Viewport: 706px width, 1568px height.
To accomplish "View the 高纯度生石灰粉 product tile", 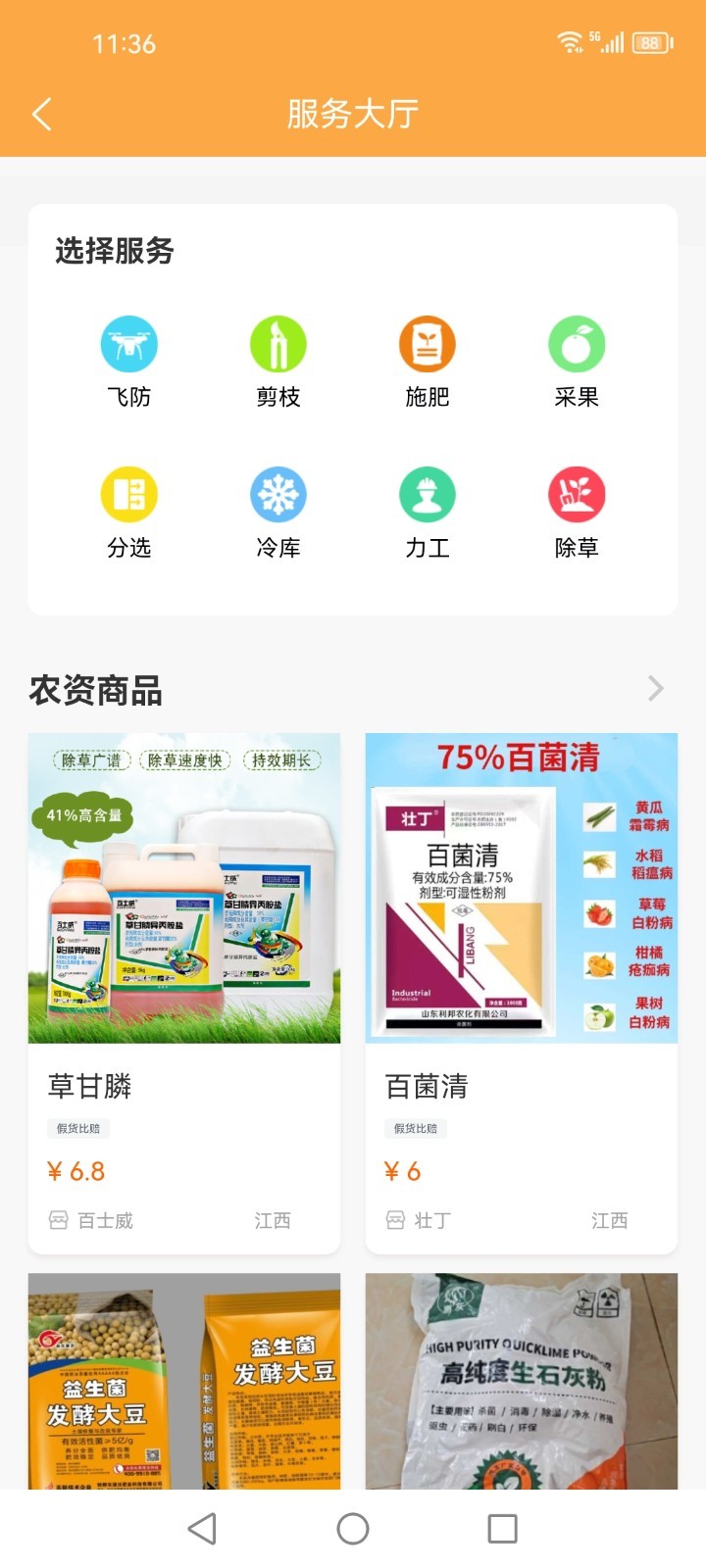I will (522, 1382).
